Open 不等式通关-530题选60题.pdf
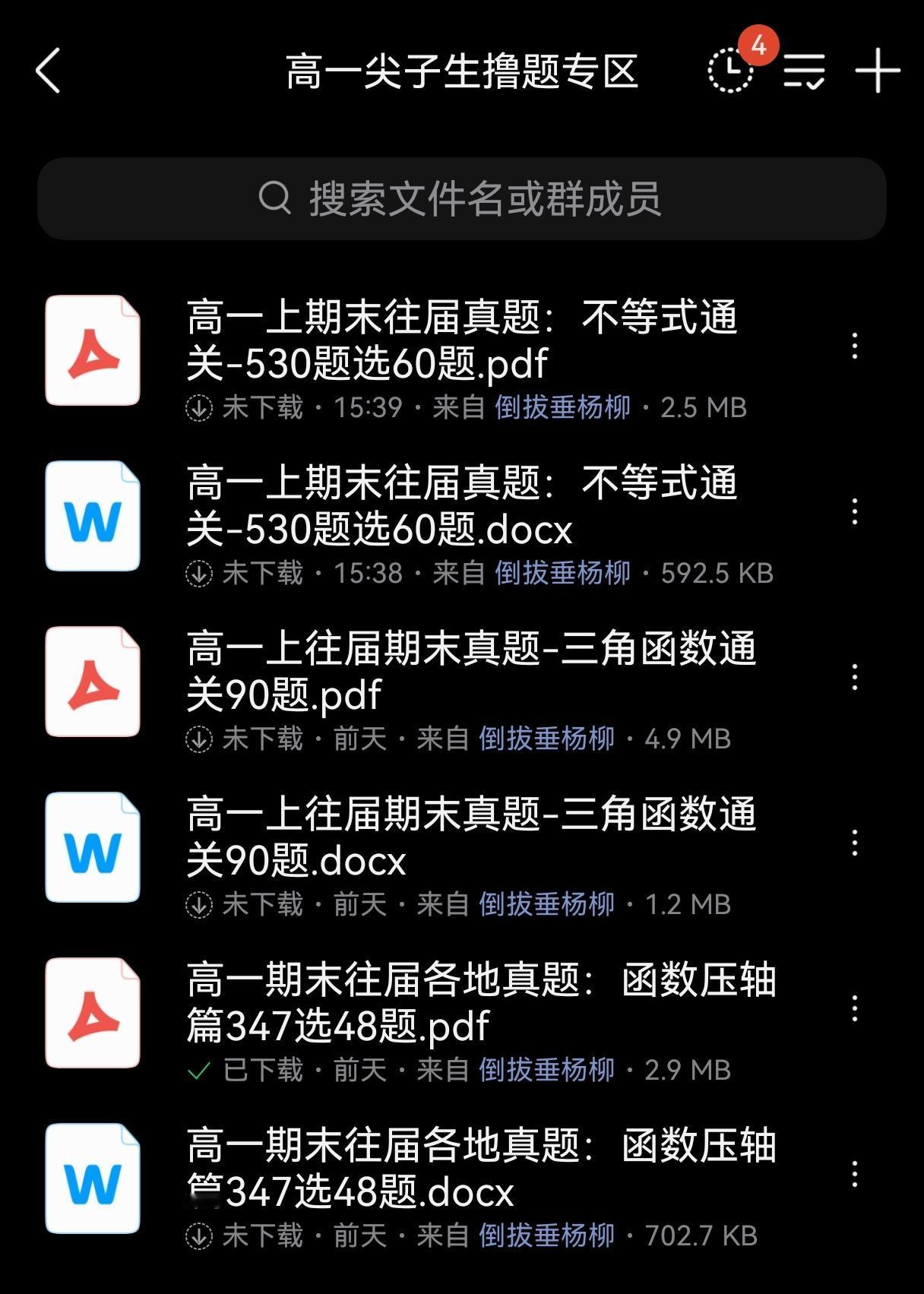This screenshot has height=1294, width=924. tap(462, 340)
